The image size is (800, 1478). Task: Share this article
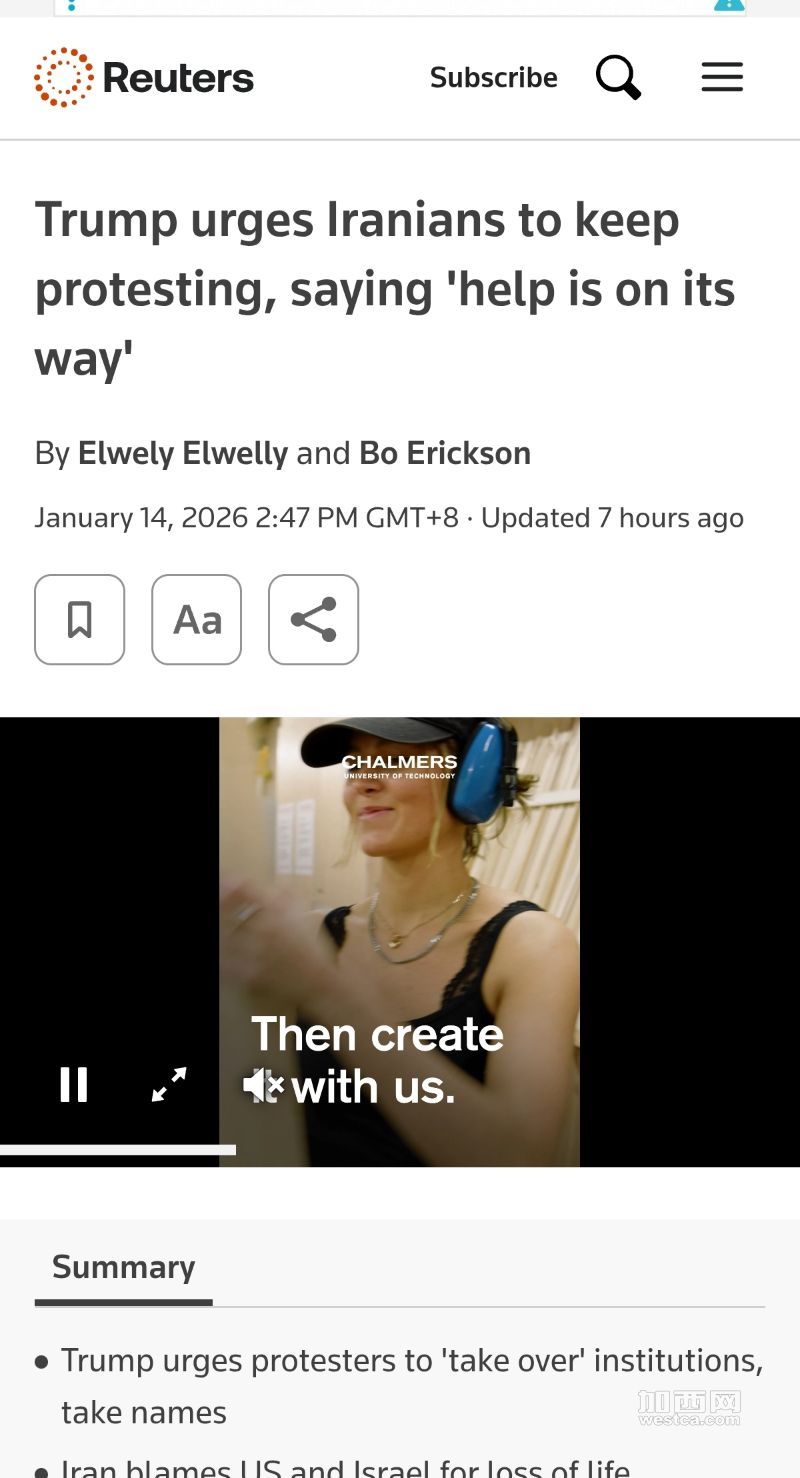(x=313, y=620)
